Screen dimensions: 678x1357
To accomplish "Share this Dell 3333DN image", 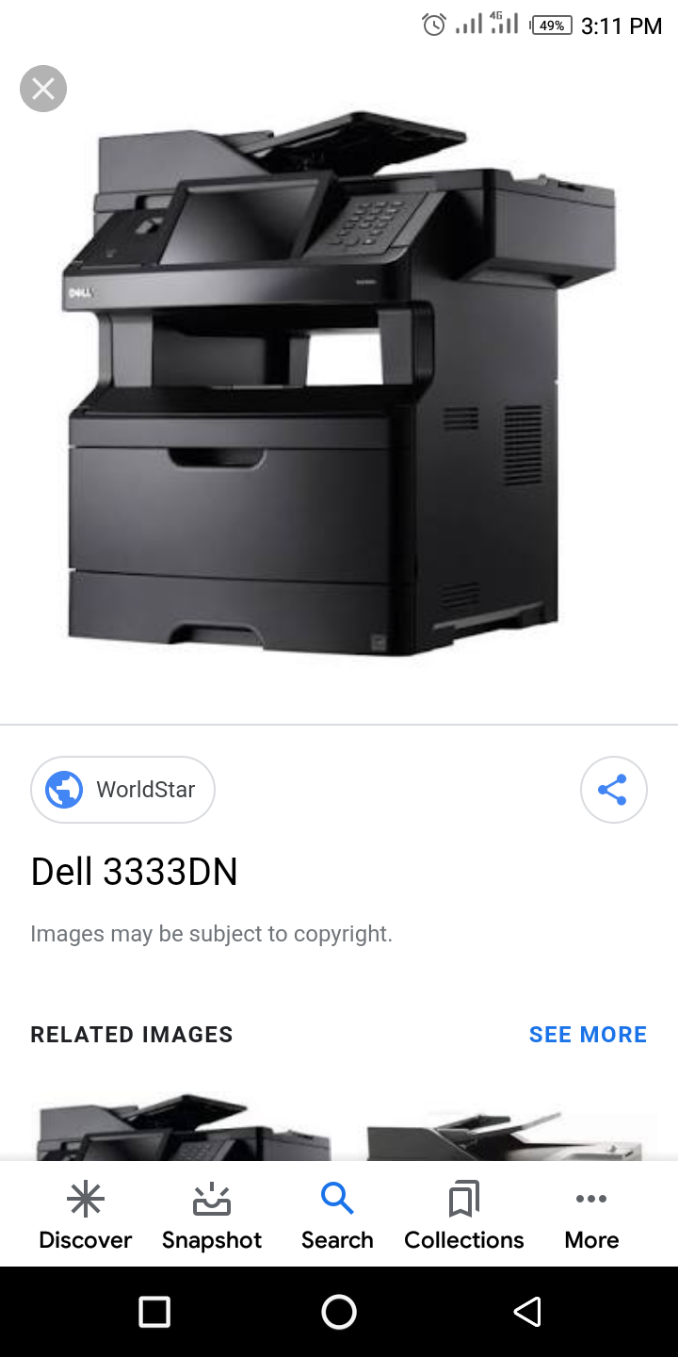I will (x=613, y=789).
